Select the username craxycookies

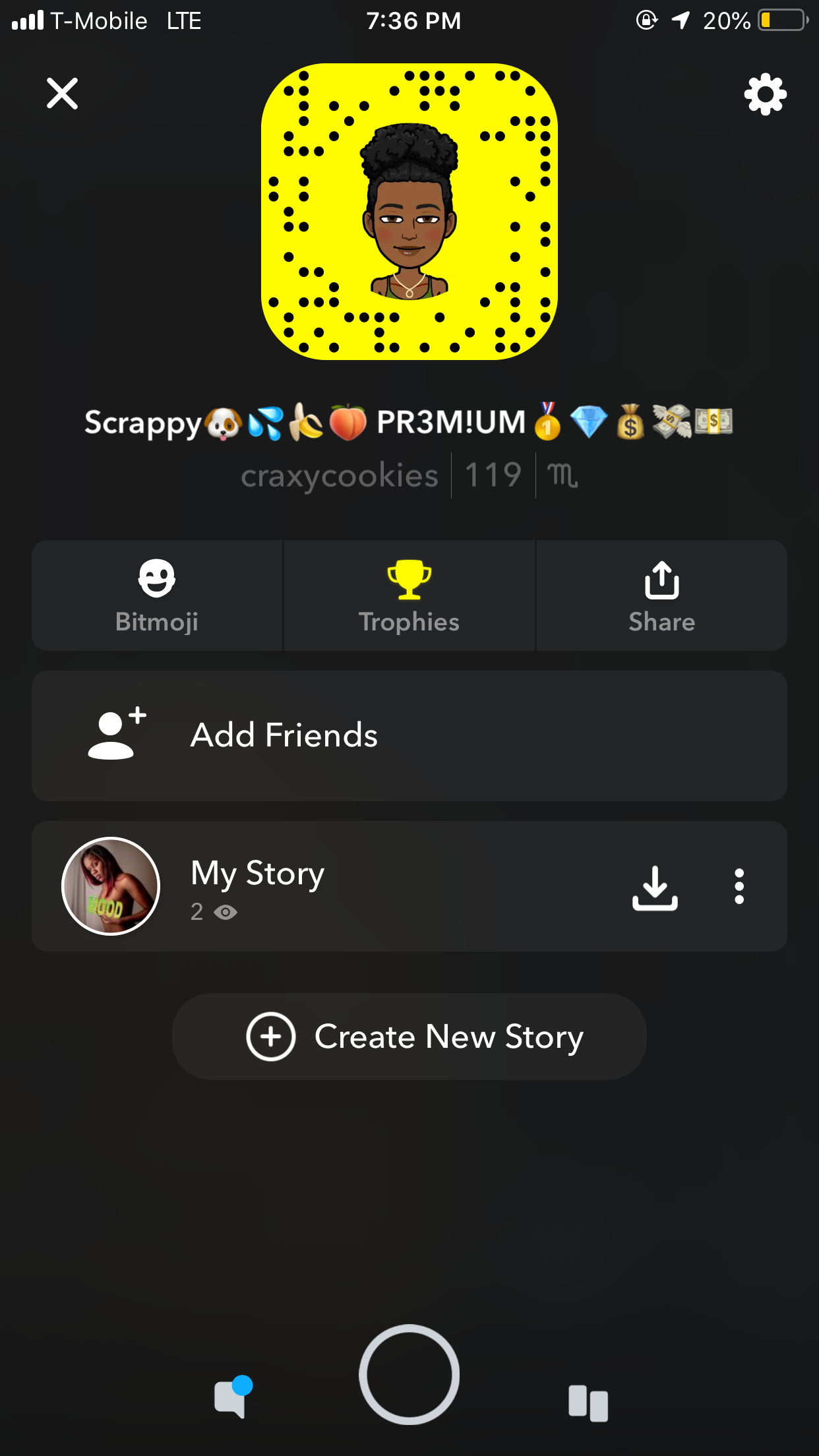click(340, 475)
